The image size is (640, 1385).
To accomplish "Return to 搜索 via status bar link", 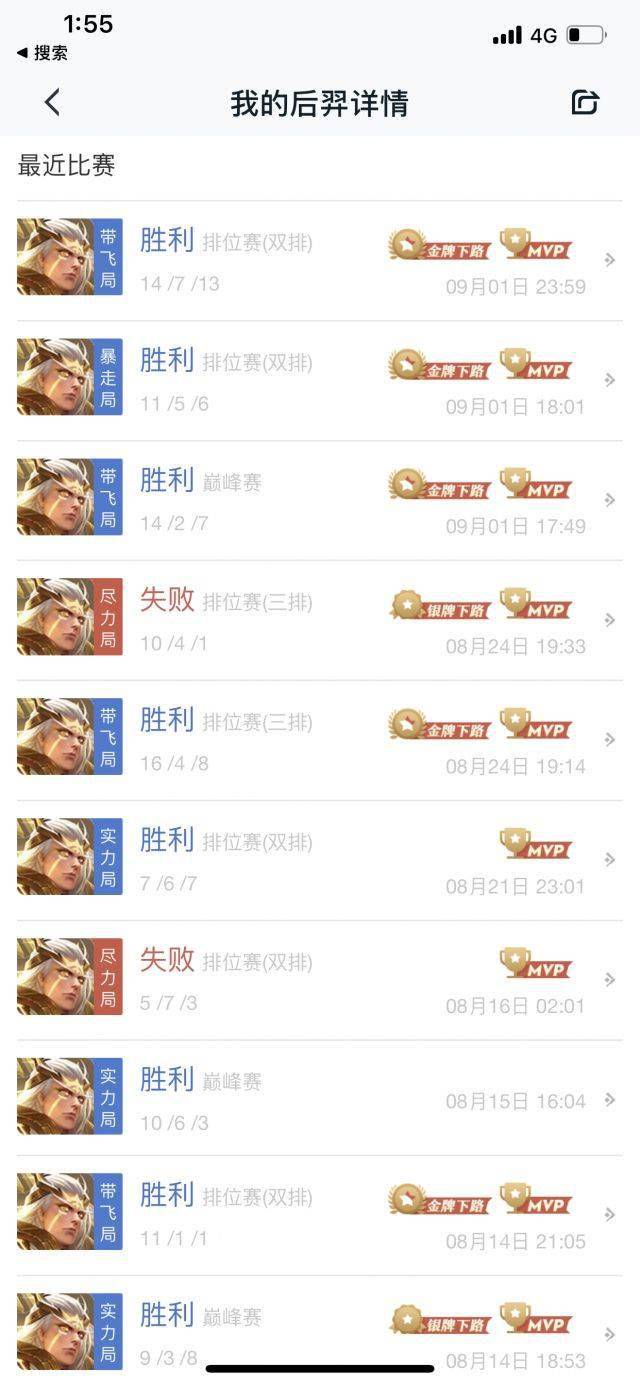I will click(42, 53).
